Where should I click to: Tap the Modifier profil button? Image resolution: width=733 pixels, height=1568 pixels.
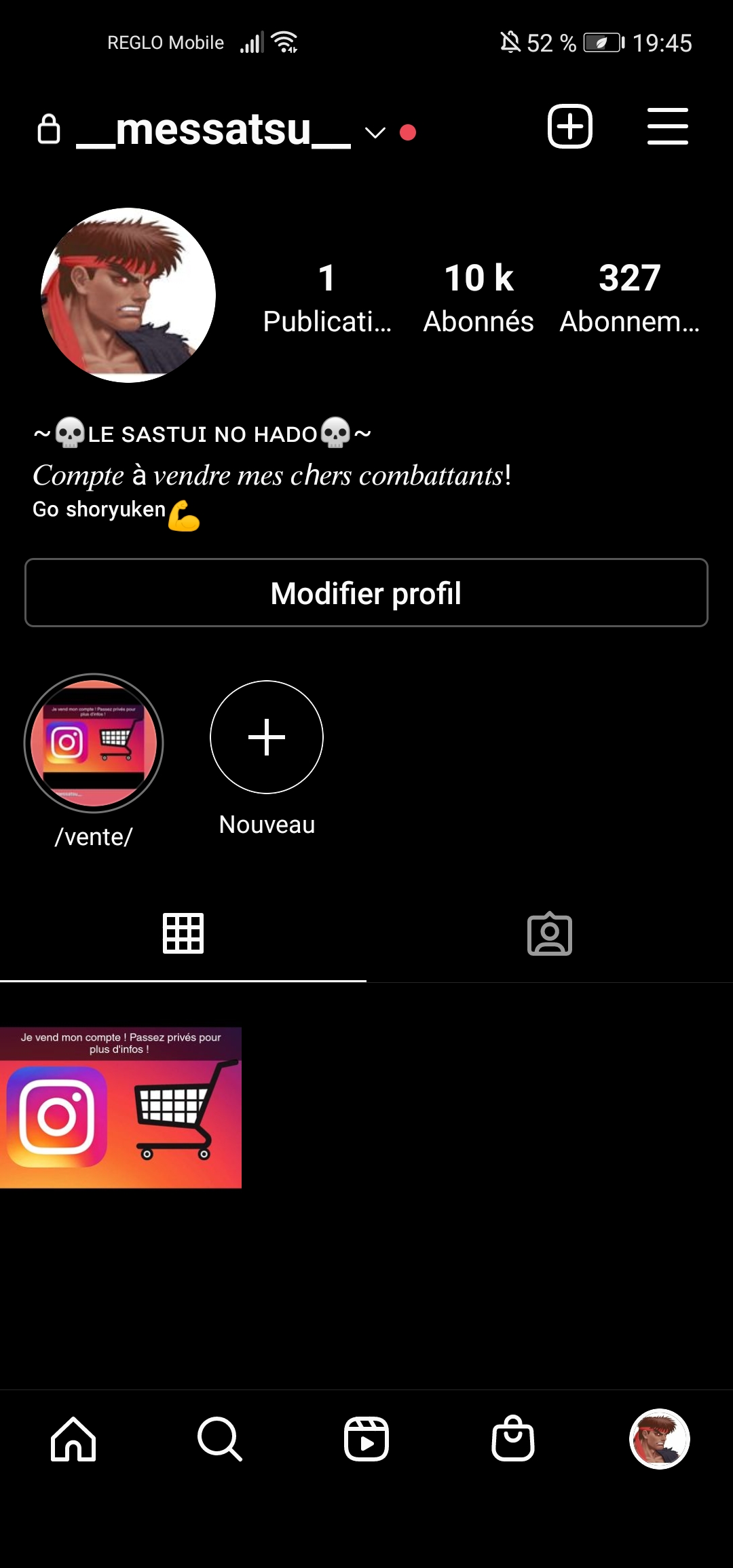366,593
